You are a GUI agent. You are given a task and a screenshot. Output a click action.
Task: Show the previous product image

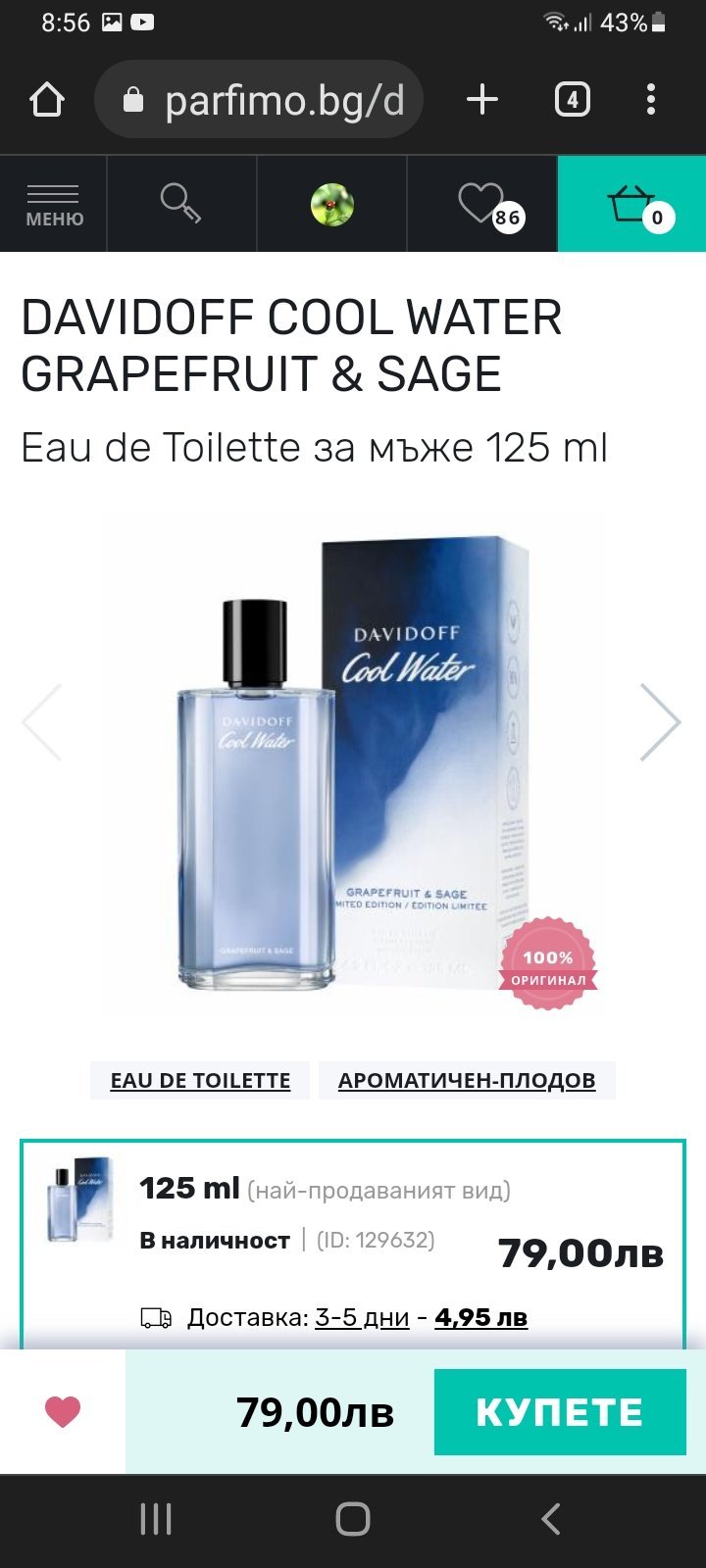(42, 722)
